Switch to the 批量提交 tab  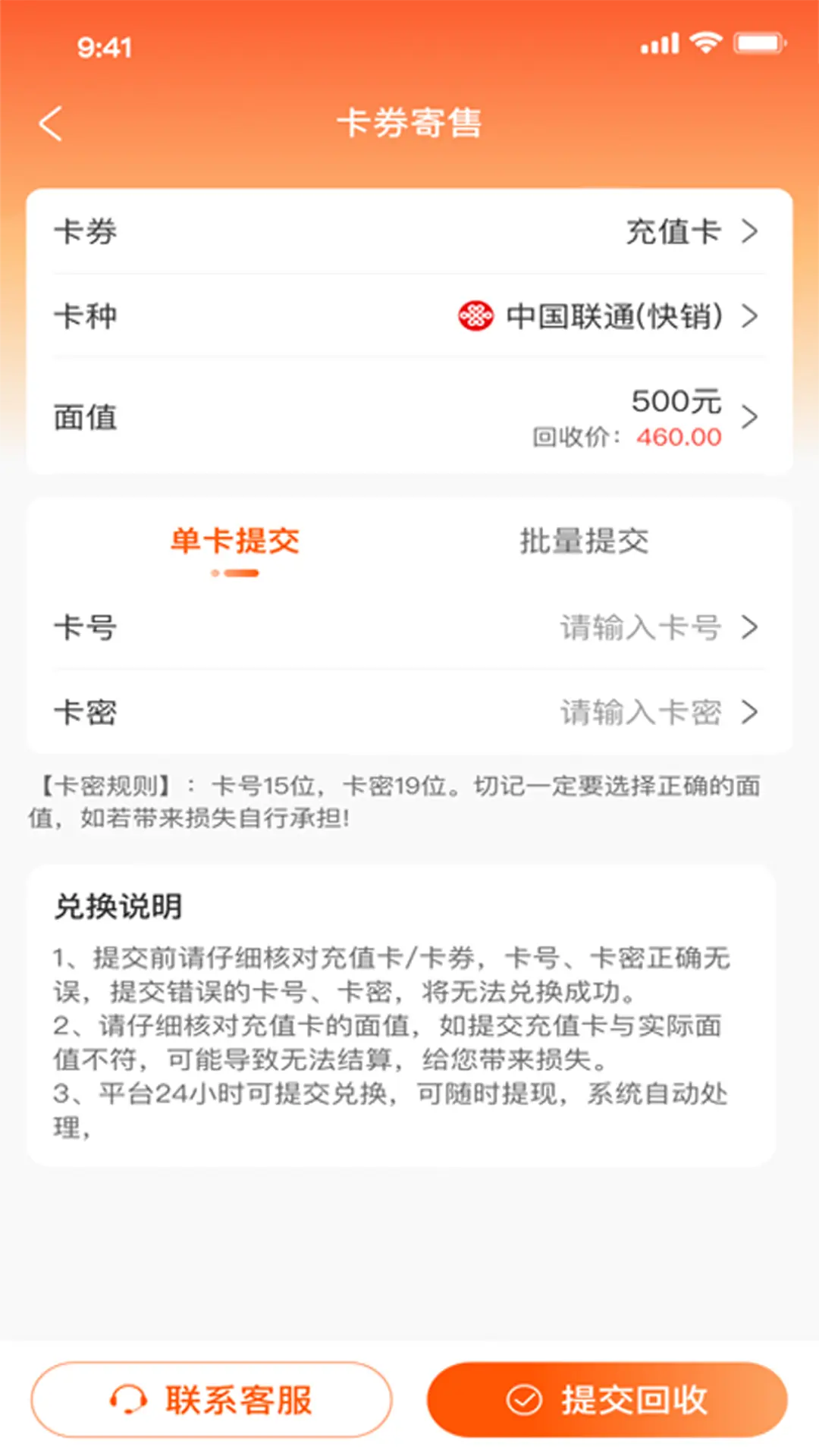(583, 541)
